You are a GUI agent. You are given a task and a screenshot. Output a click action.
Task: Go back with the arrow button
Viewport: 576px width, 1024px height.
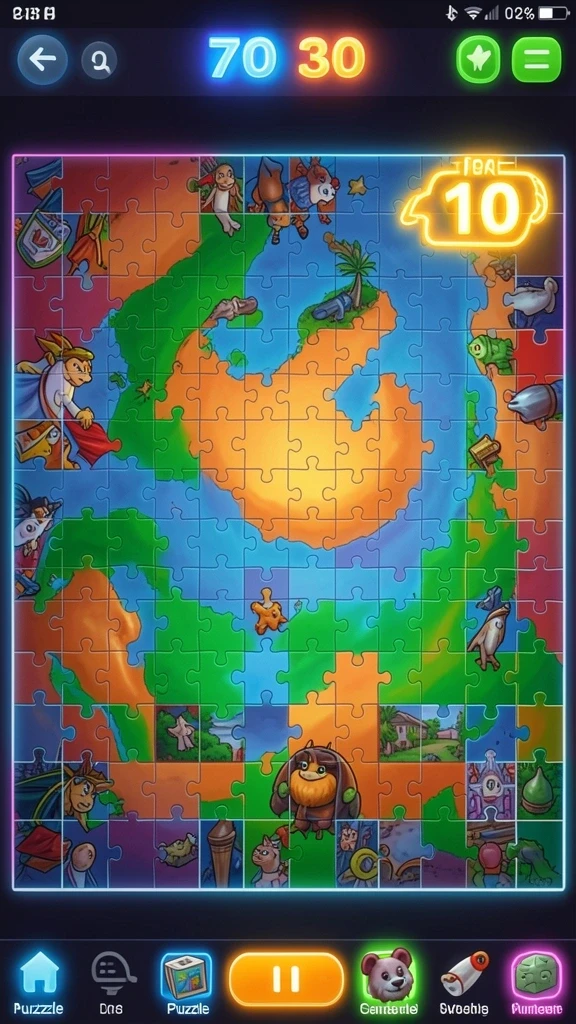click(x=42, y=60)
